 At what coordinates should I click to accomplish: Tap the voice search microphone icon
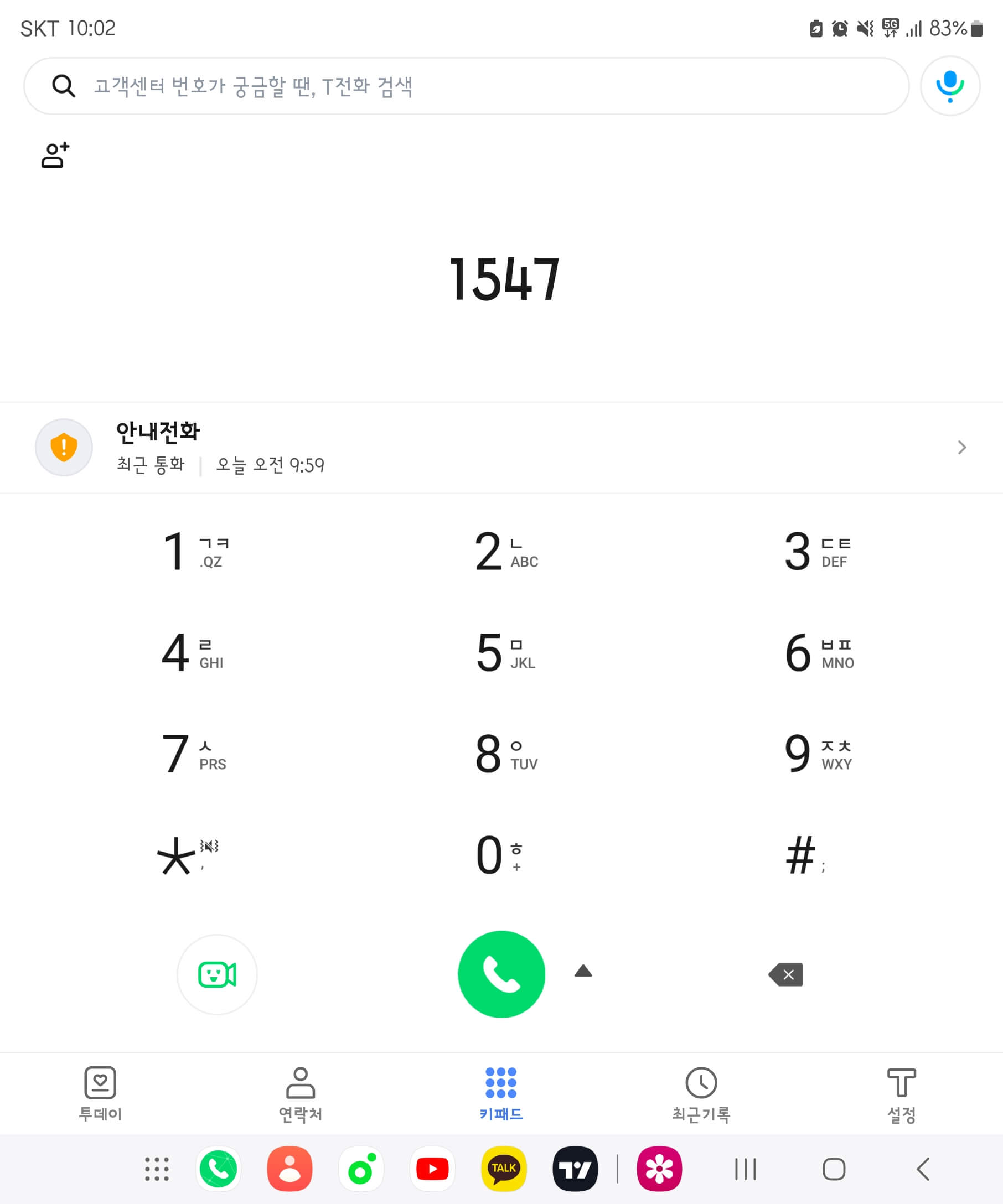click(949, 86)
